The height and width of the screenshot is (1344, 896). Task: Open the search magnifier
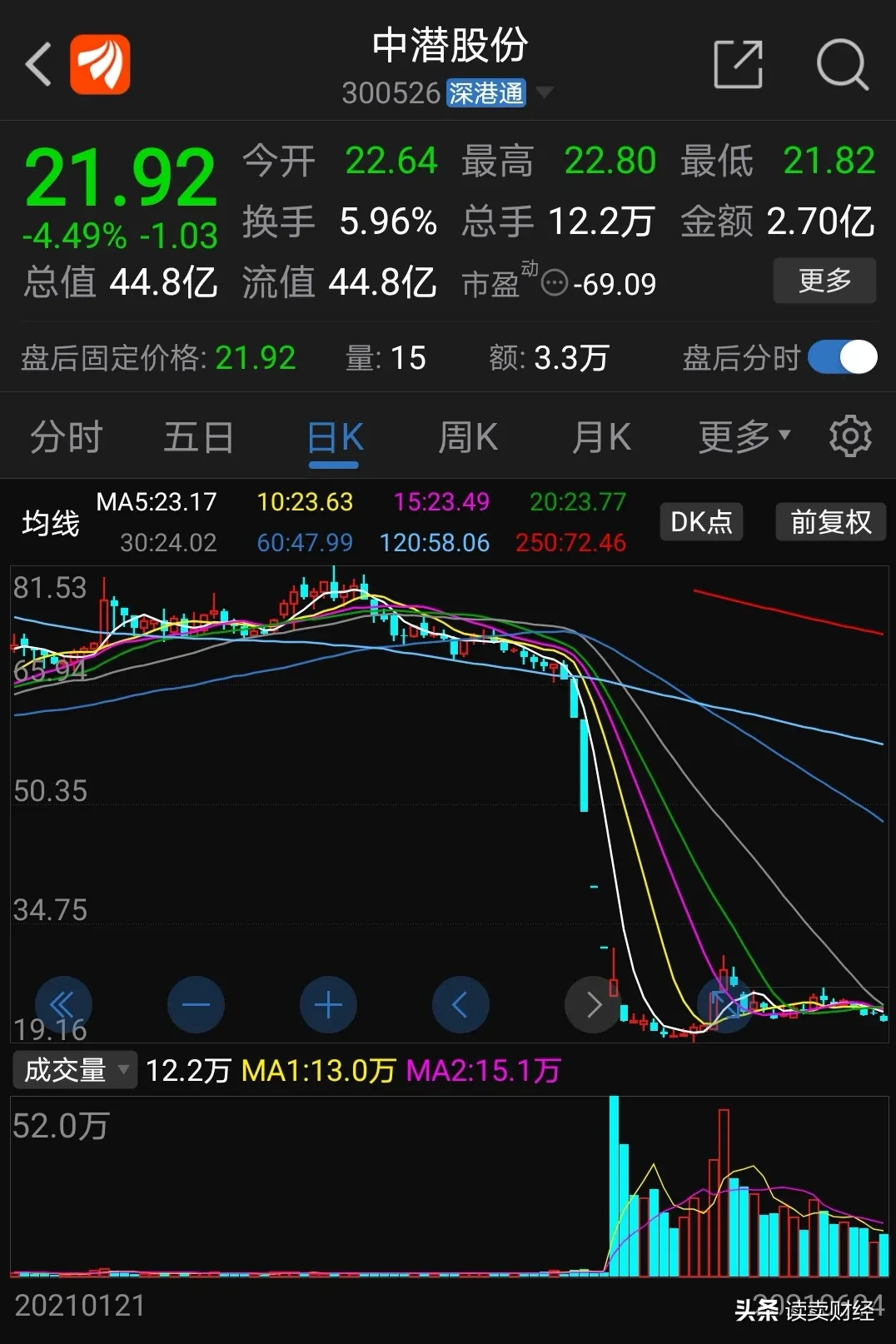coord(842,64)
